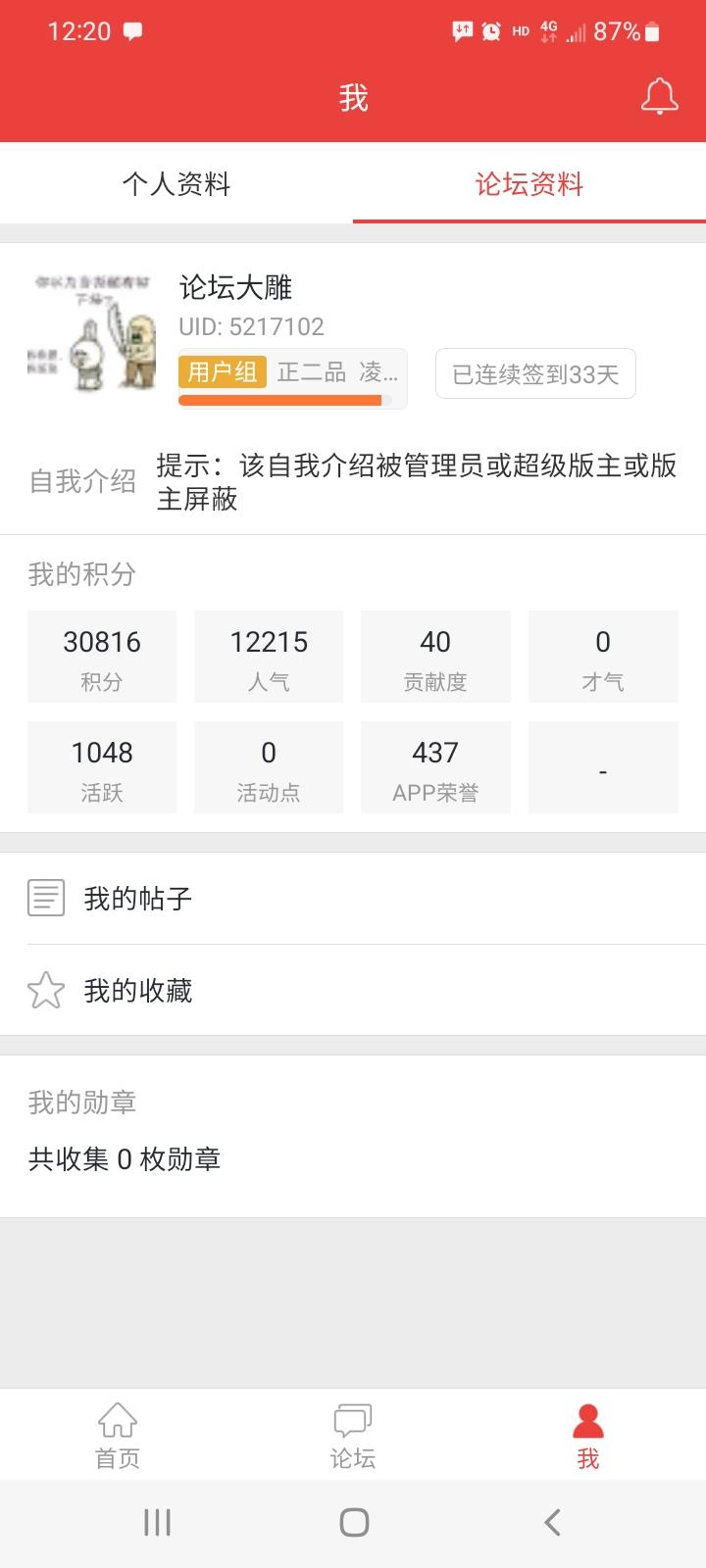Switch to the 论坛 bottom tab
Screen dimensions: 706x1568
353,1435
